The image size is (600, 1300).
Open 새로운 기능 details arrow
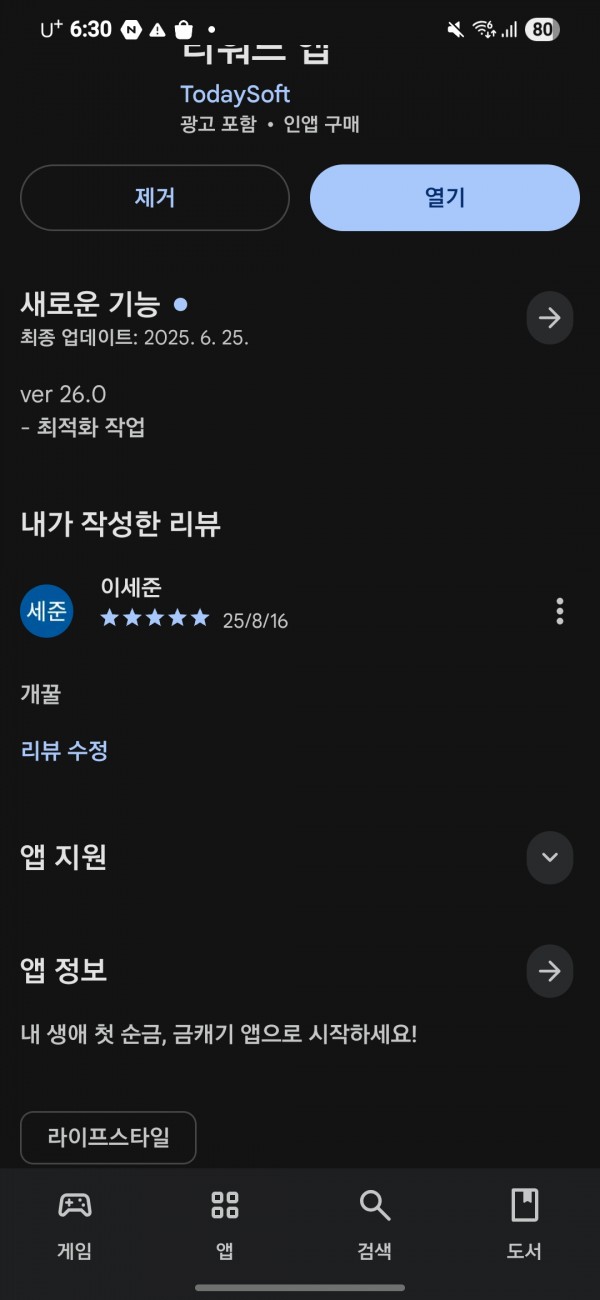click(x=550, y=318)
